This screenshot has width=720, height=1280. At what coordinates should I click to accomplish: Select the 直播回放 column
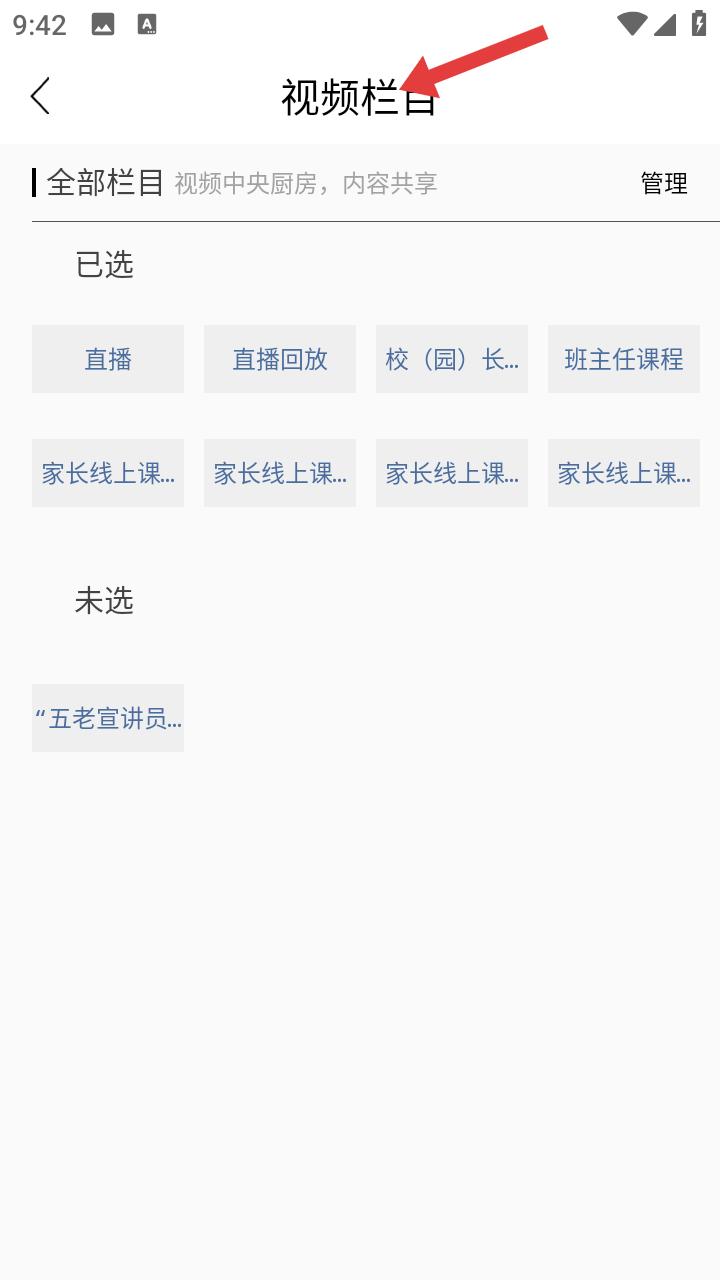click(280, 359)
